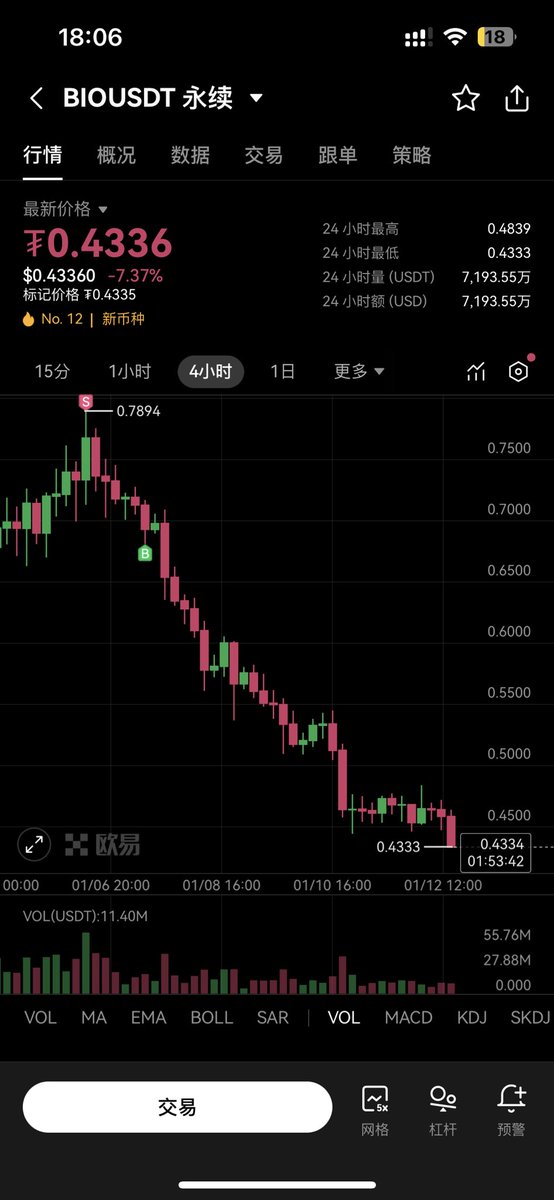This screenshot has width=554, height=1200.
Task: Expand the chart to fullscreen
Action: tap(34, 844)
